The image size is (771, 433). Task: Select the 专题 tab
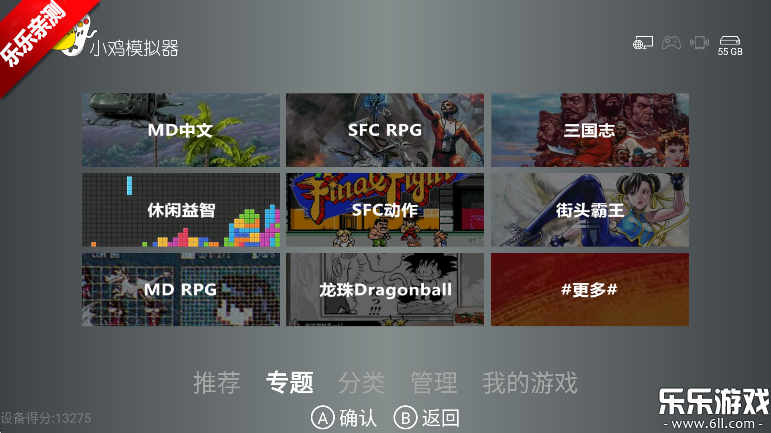(290, 382)
